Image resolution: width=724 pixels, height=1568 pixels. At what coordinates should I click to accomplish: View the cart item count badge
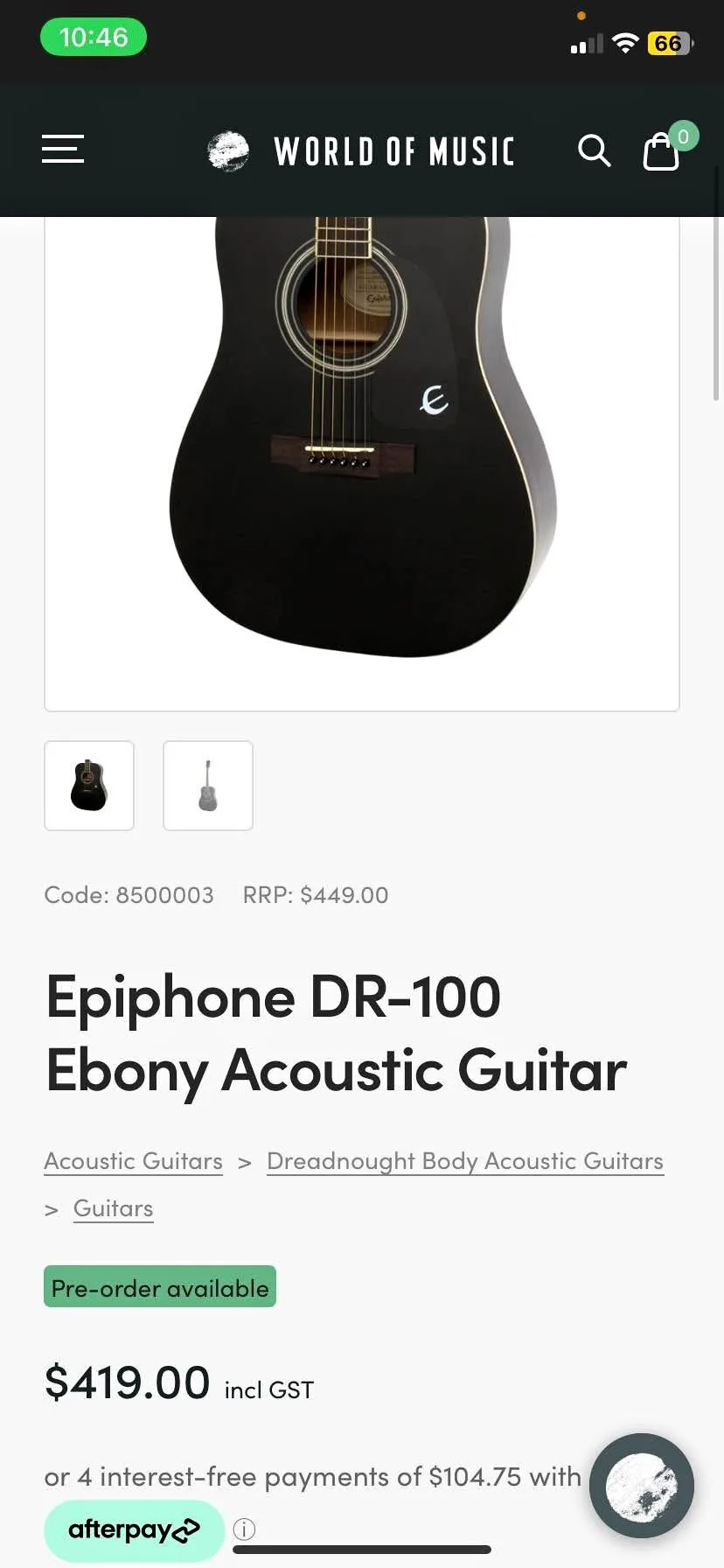(683, 136)
